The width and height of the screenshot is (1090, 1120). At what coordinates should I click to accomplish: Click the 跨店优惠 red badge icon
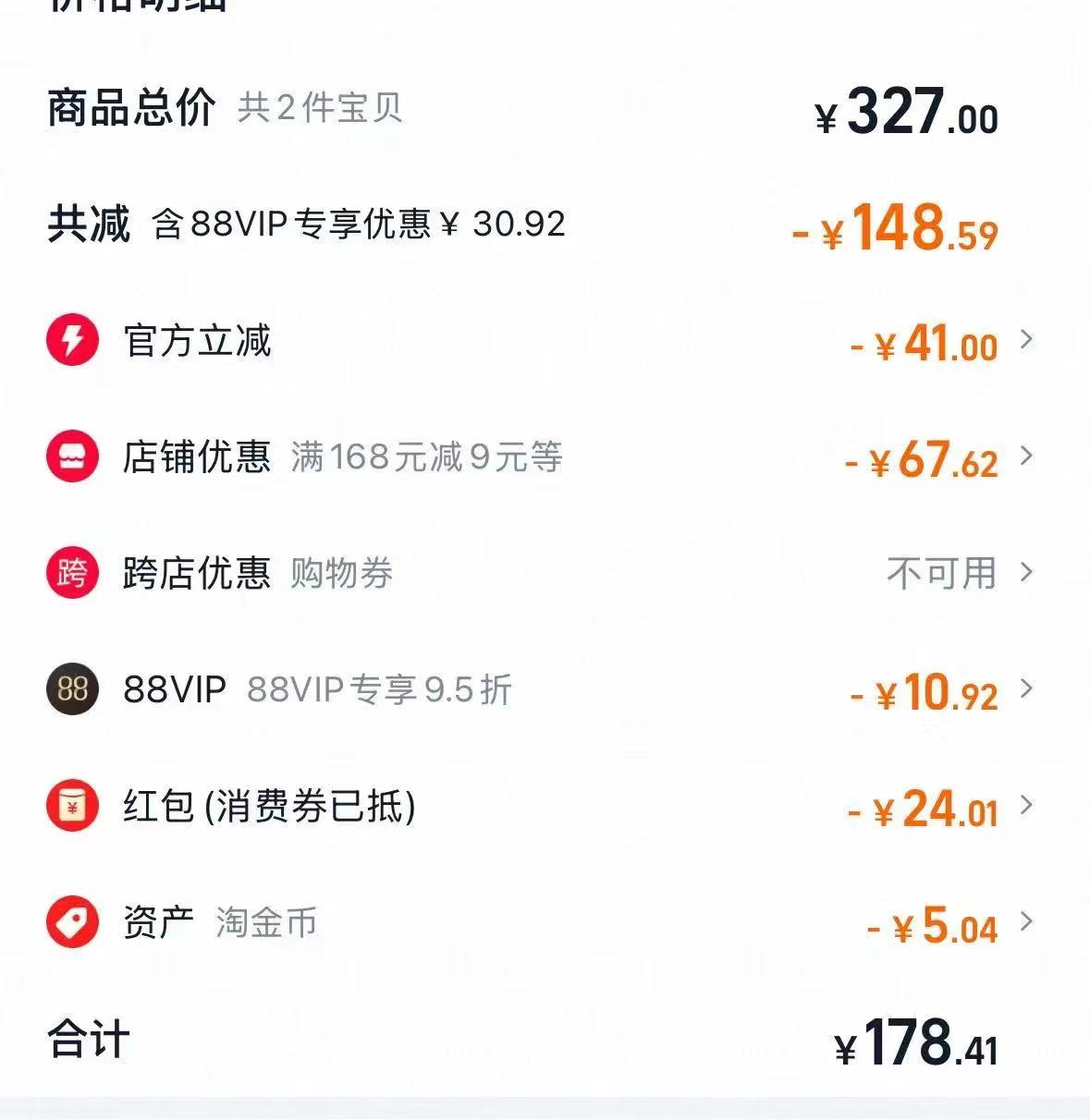tap(71, 575)
